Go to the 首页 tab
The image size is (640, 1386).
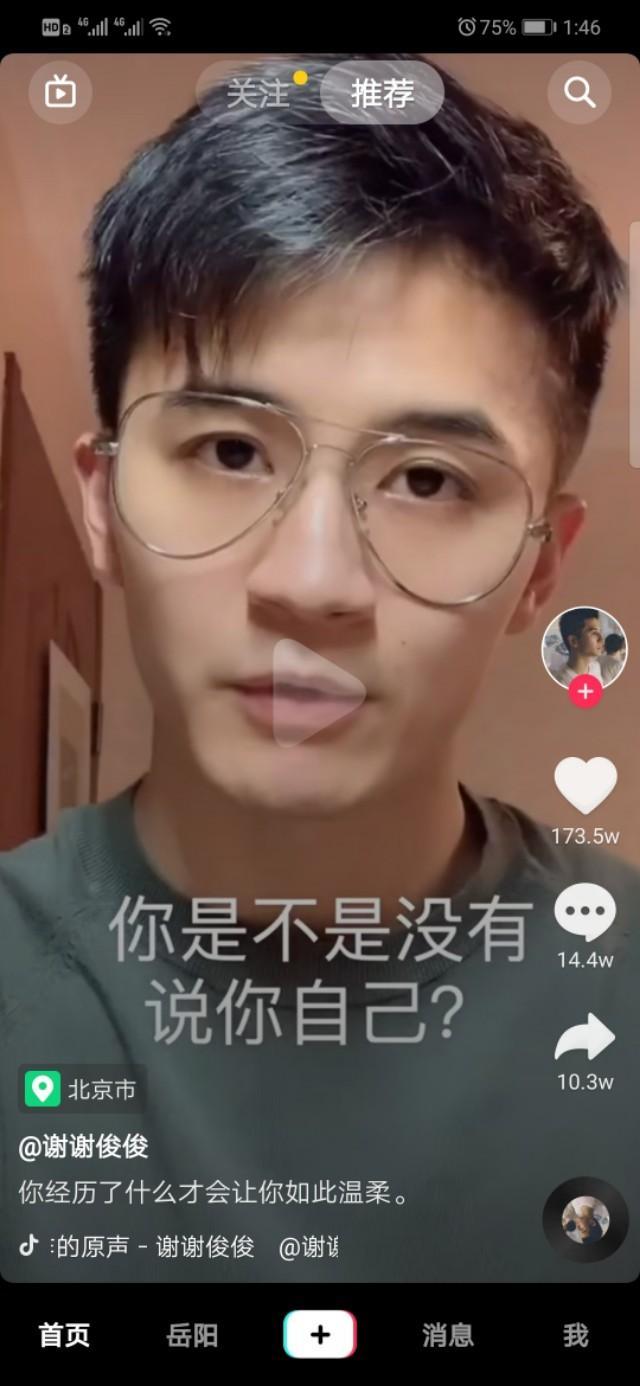click(x=64, y=1335)
